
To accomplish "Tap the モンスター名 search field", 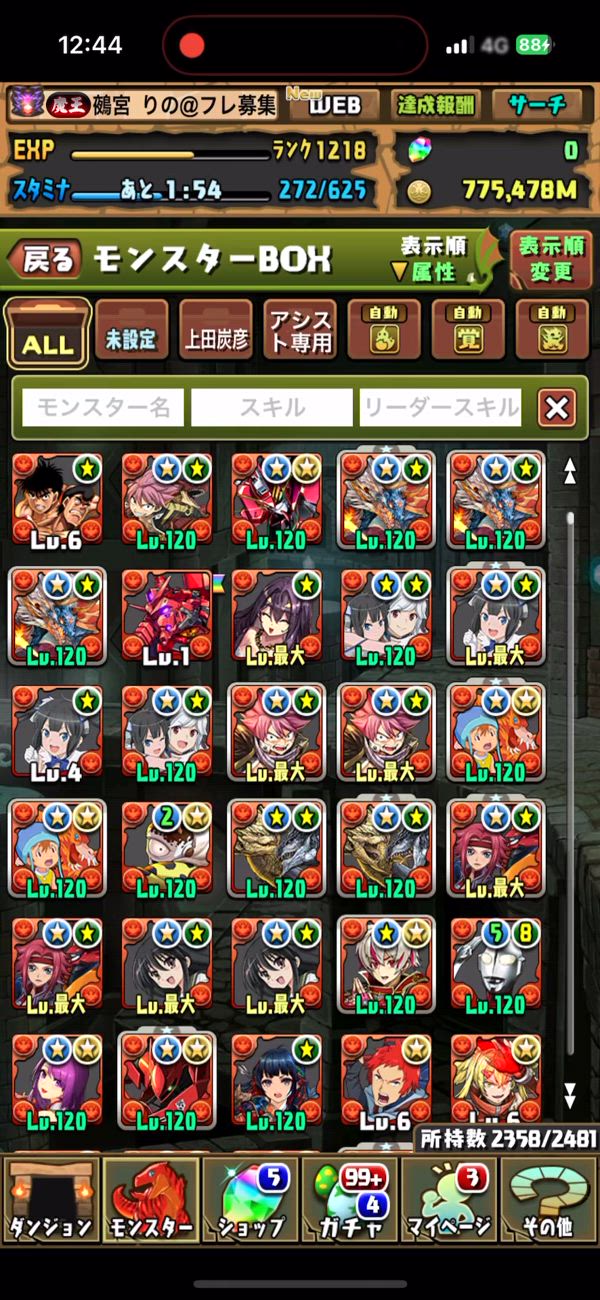I will (104, 408).
